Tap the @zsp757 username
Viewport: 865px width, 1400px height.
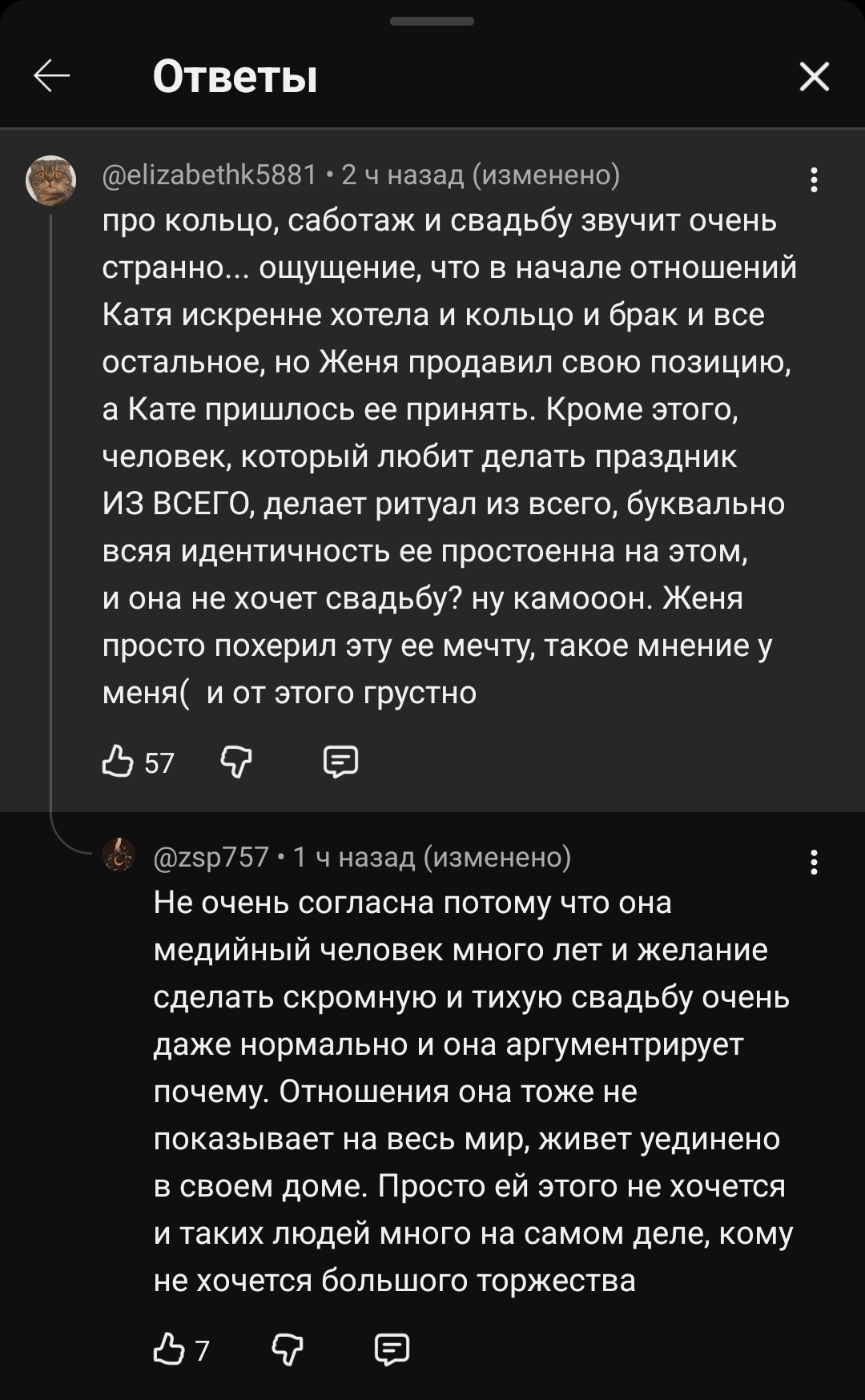[x=211, y=857]
